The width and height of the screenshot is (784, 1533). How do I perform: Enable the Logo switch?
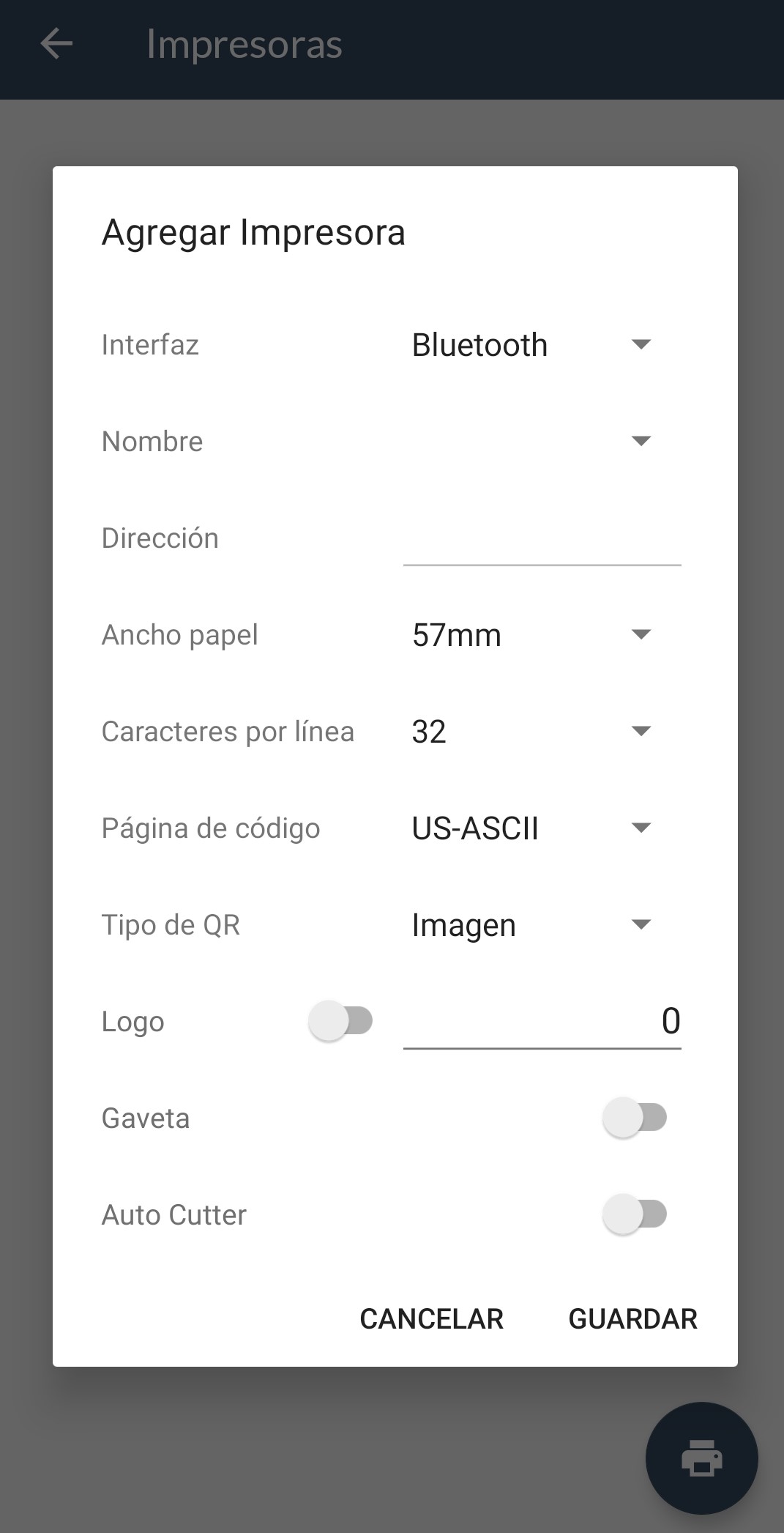click(341, 1021)
